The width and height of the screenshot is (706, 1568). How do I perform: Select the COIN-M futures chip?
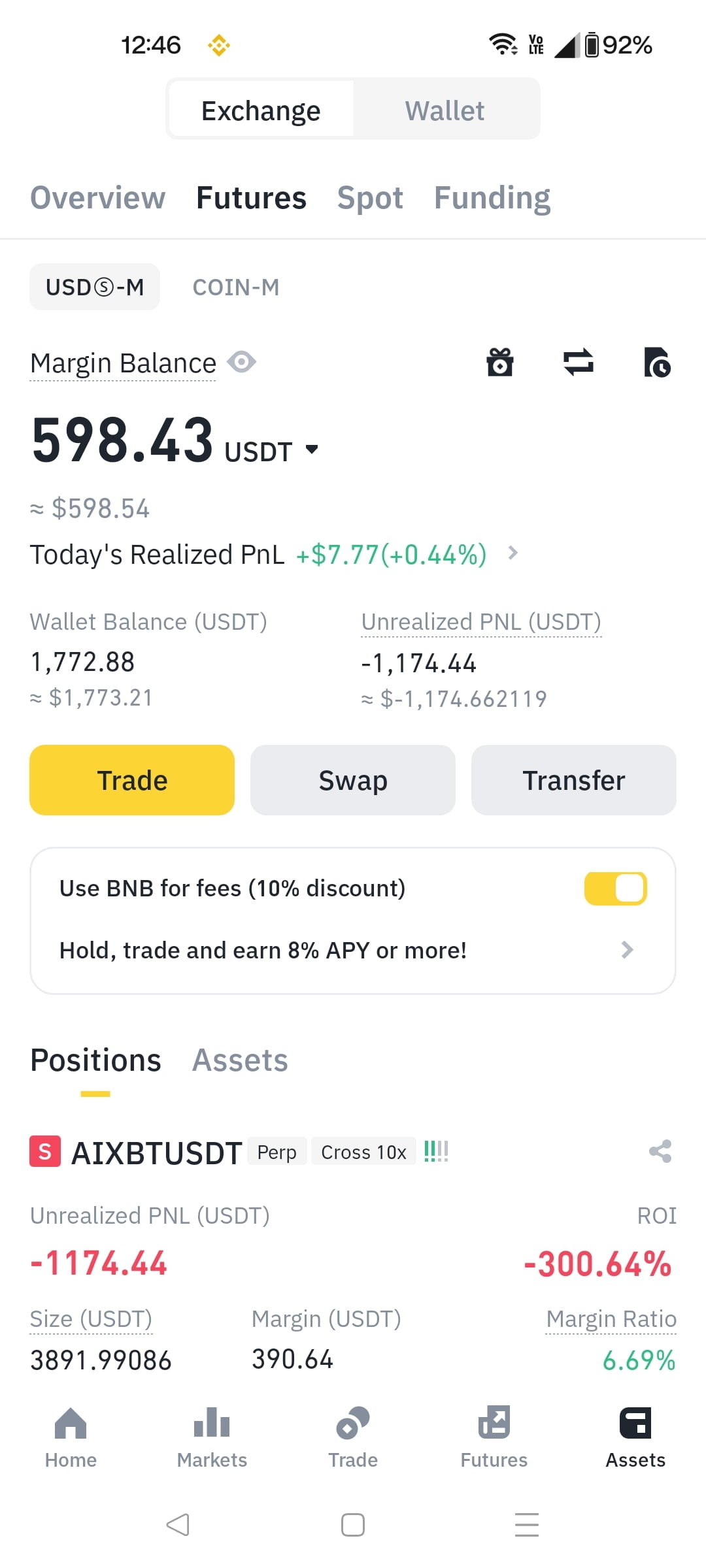click(x=236, y=287)
